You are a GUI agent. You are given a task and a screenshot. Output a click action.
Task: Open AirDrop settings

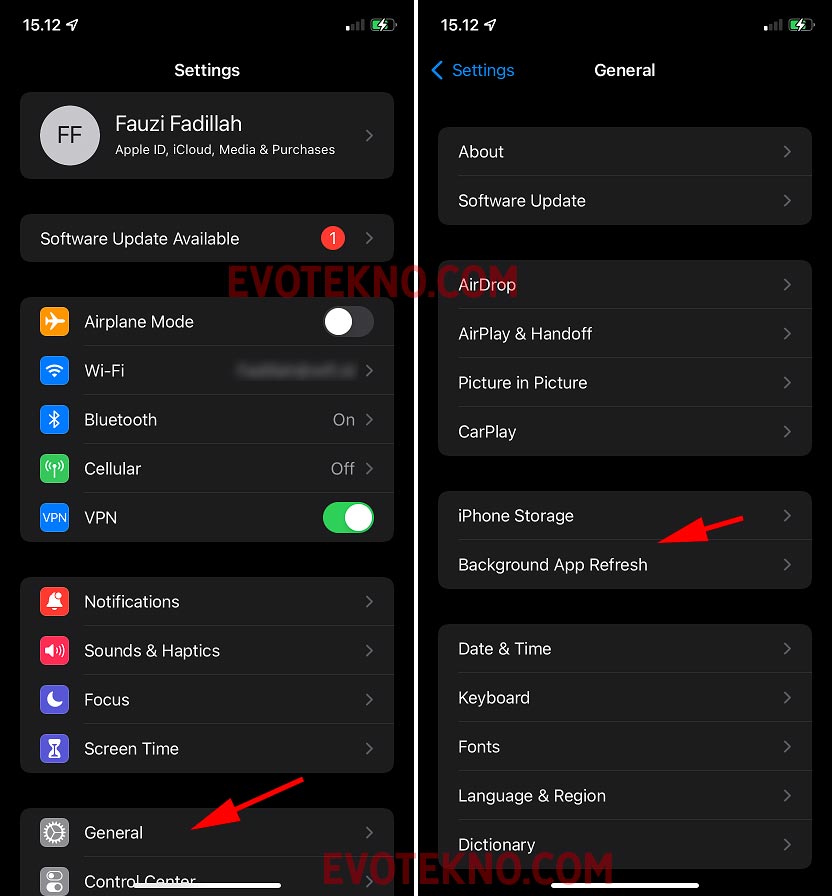(x=624, y=285)
